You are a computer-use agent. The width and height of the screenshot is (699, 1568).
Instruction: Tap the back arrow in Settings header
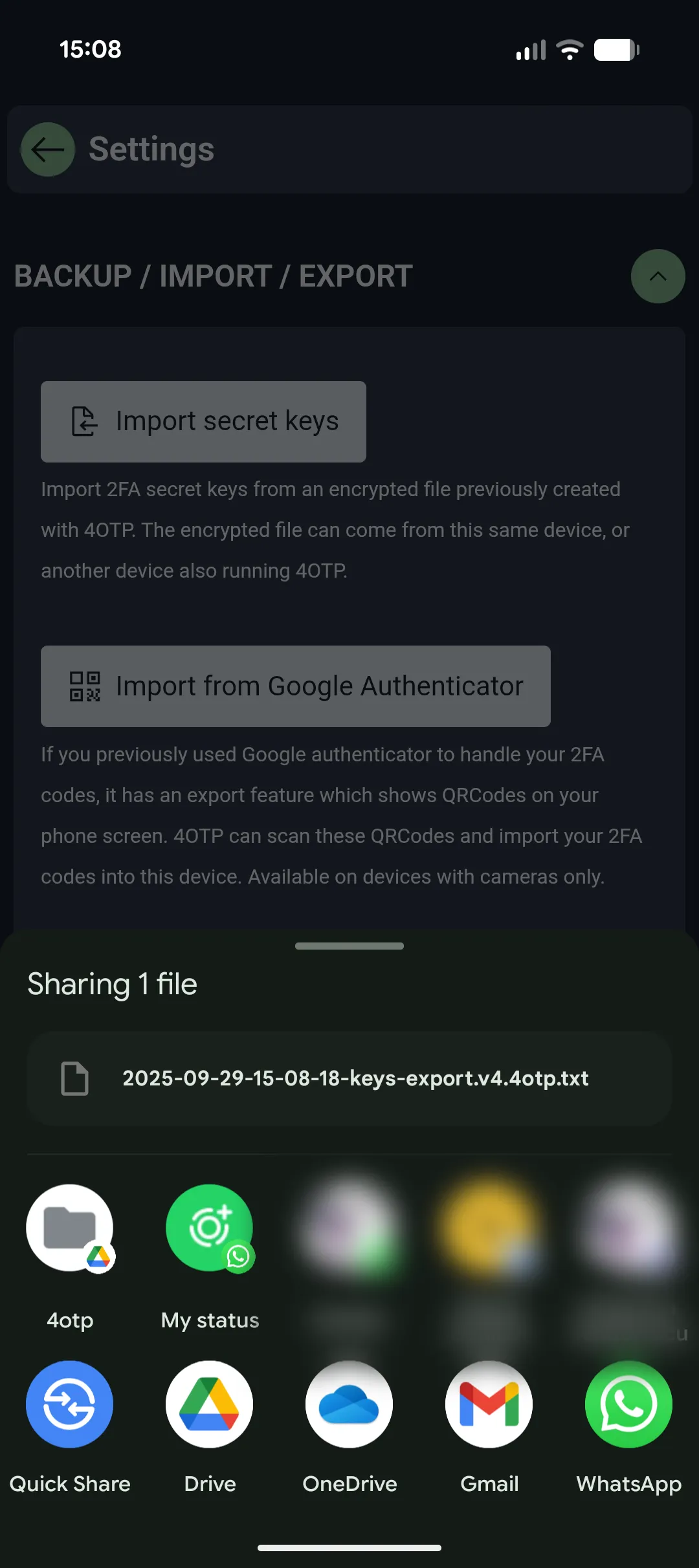coord(47,149)
